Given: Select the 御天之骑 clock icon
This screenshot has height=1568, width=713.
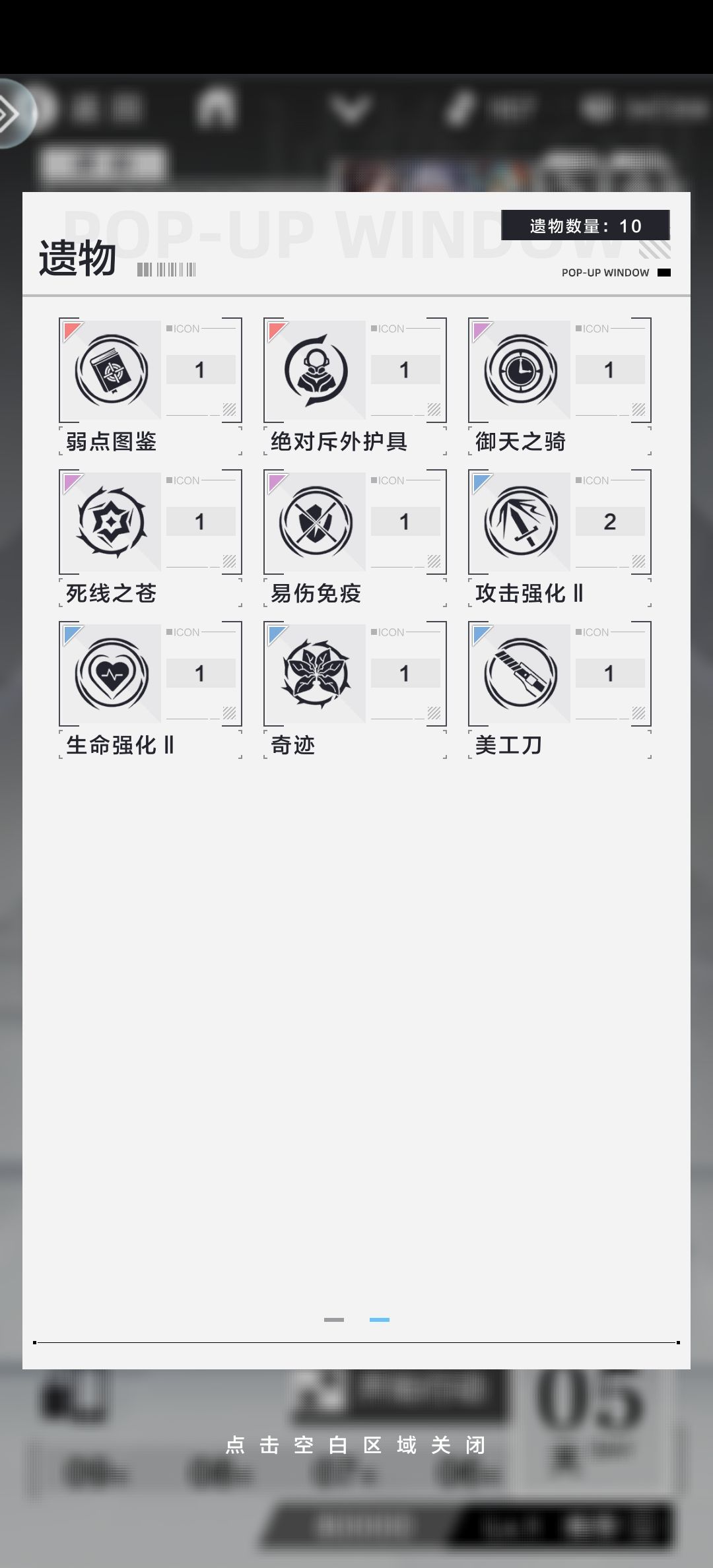Looking at the screenshot, I should [518, 370].
